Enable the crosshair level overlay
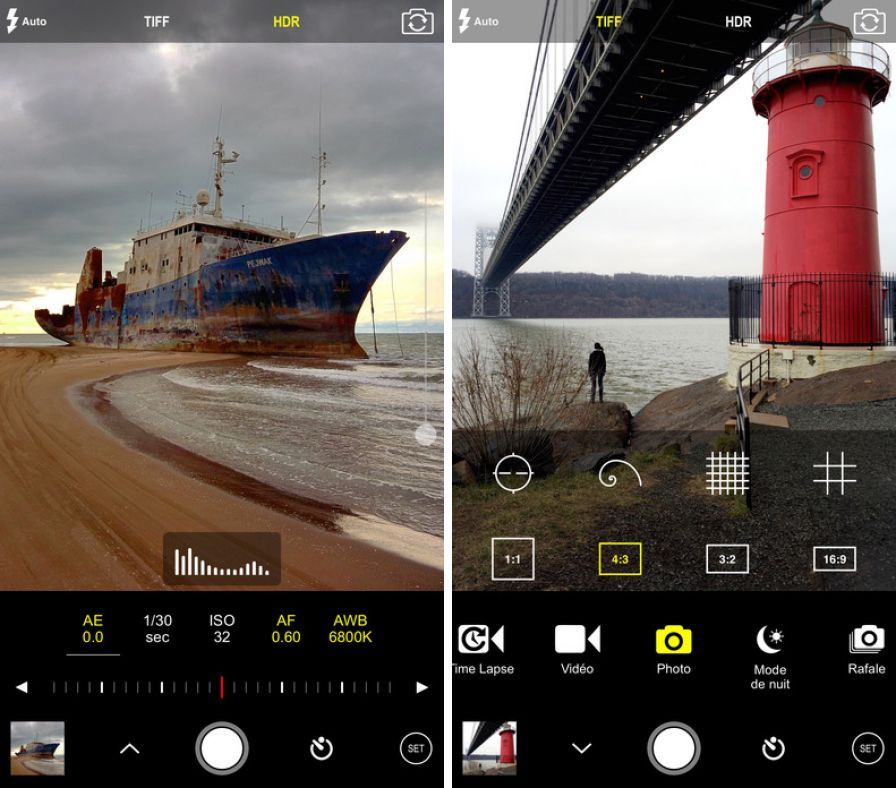896x788 pixels. pyautogui.click(x=514, y=473)
